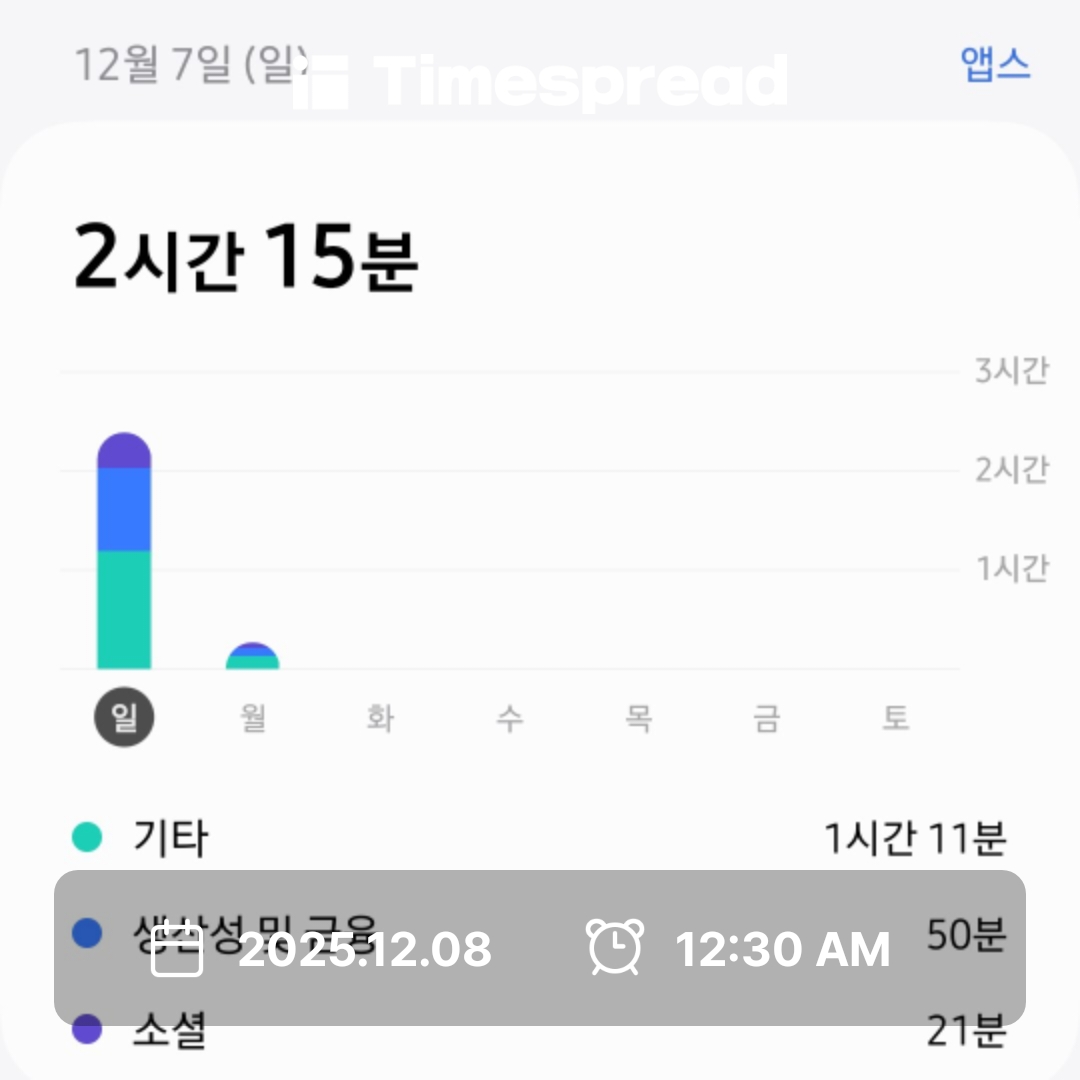Viewport: 1080px width, 1080px height.
Task: Open the 앱스 view
Action: tap(994, 64)
